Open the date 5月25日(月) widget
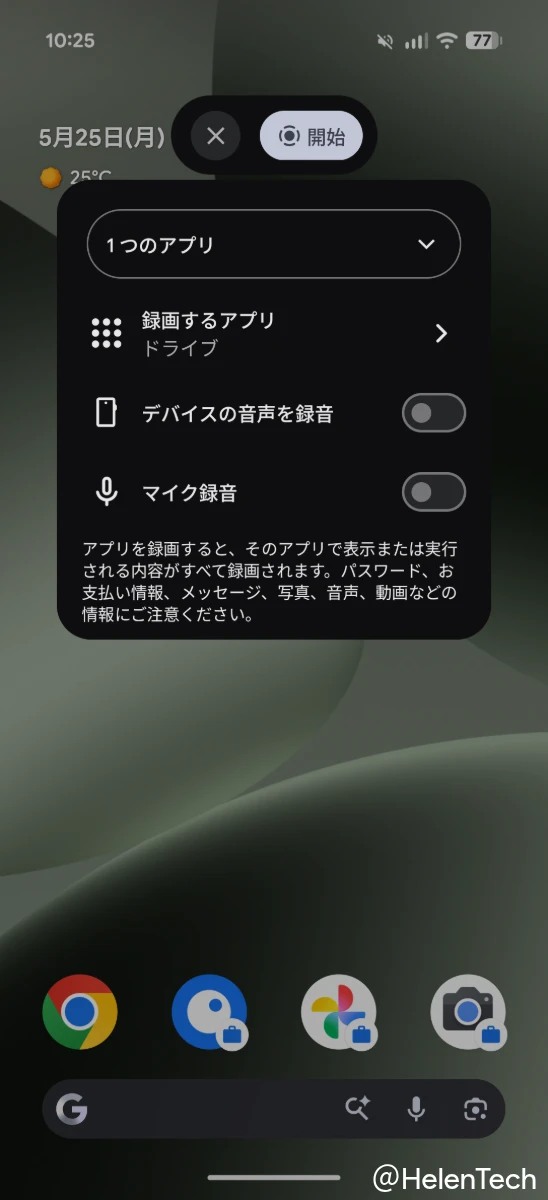This screenshot has width=548, height=1200. pos(101,138)
